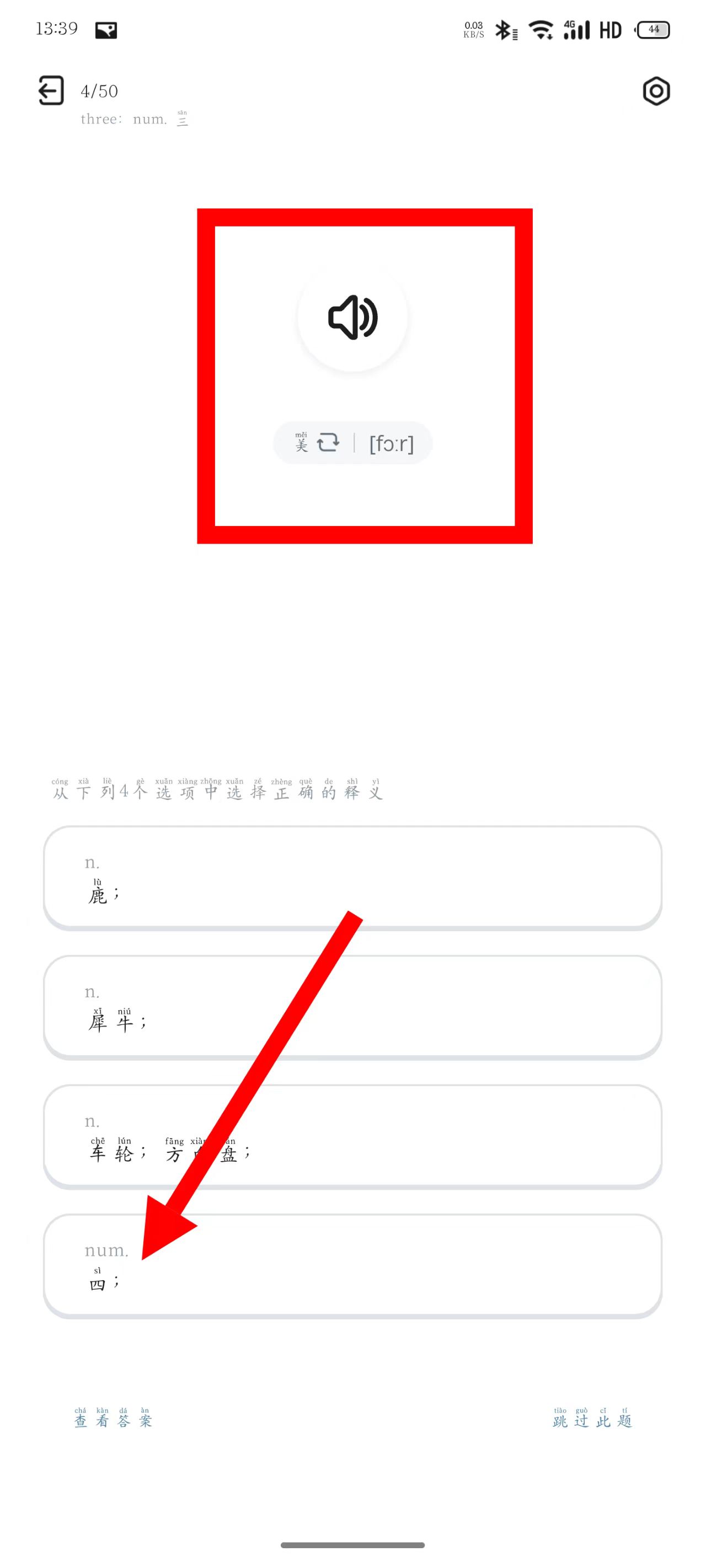Exit the quiz with the back icon
The image size is (706, 1568).
click(51, 91)
